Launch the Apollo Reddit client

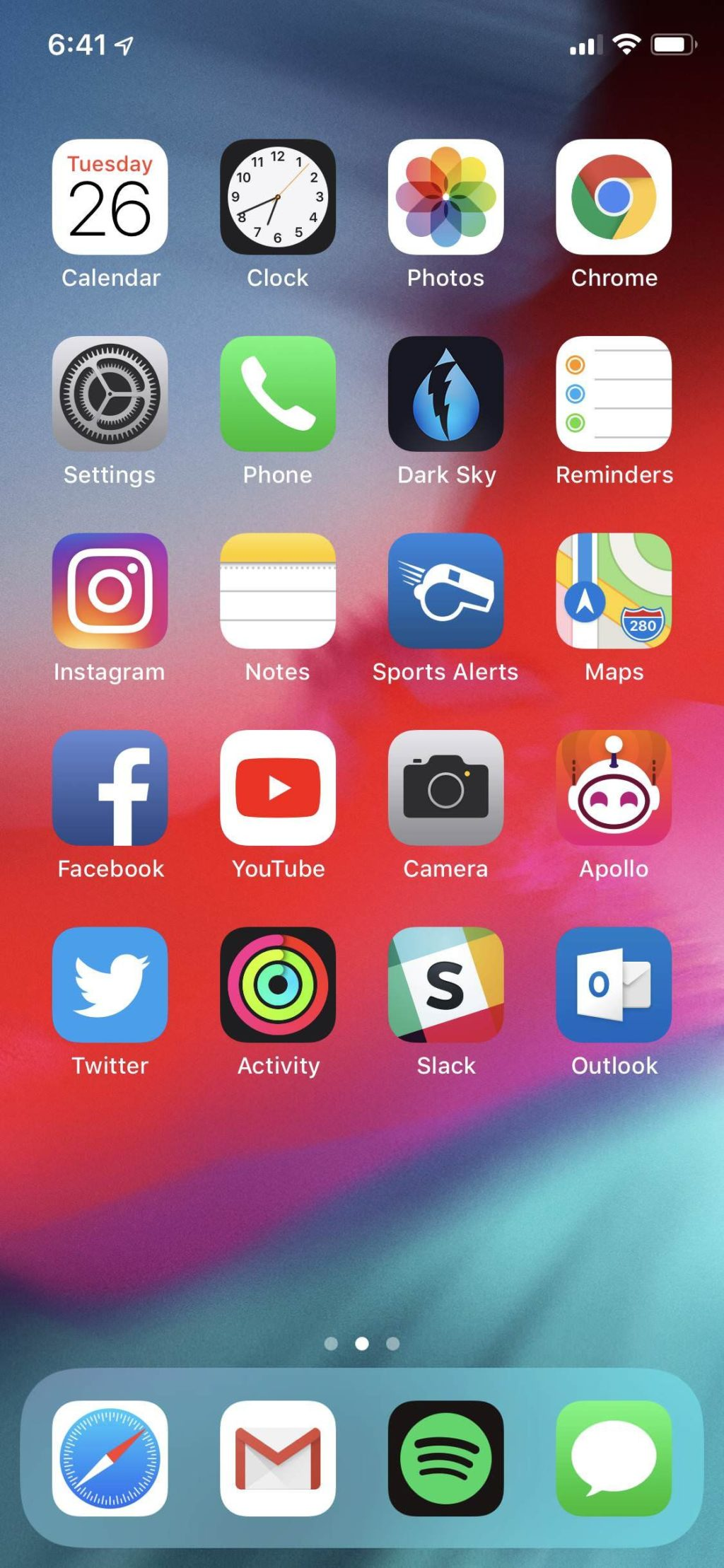[x=613, y=787]
